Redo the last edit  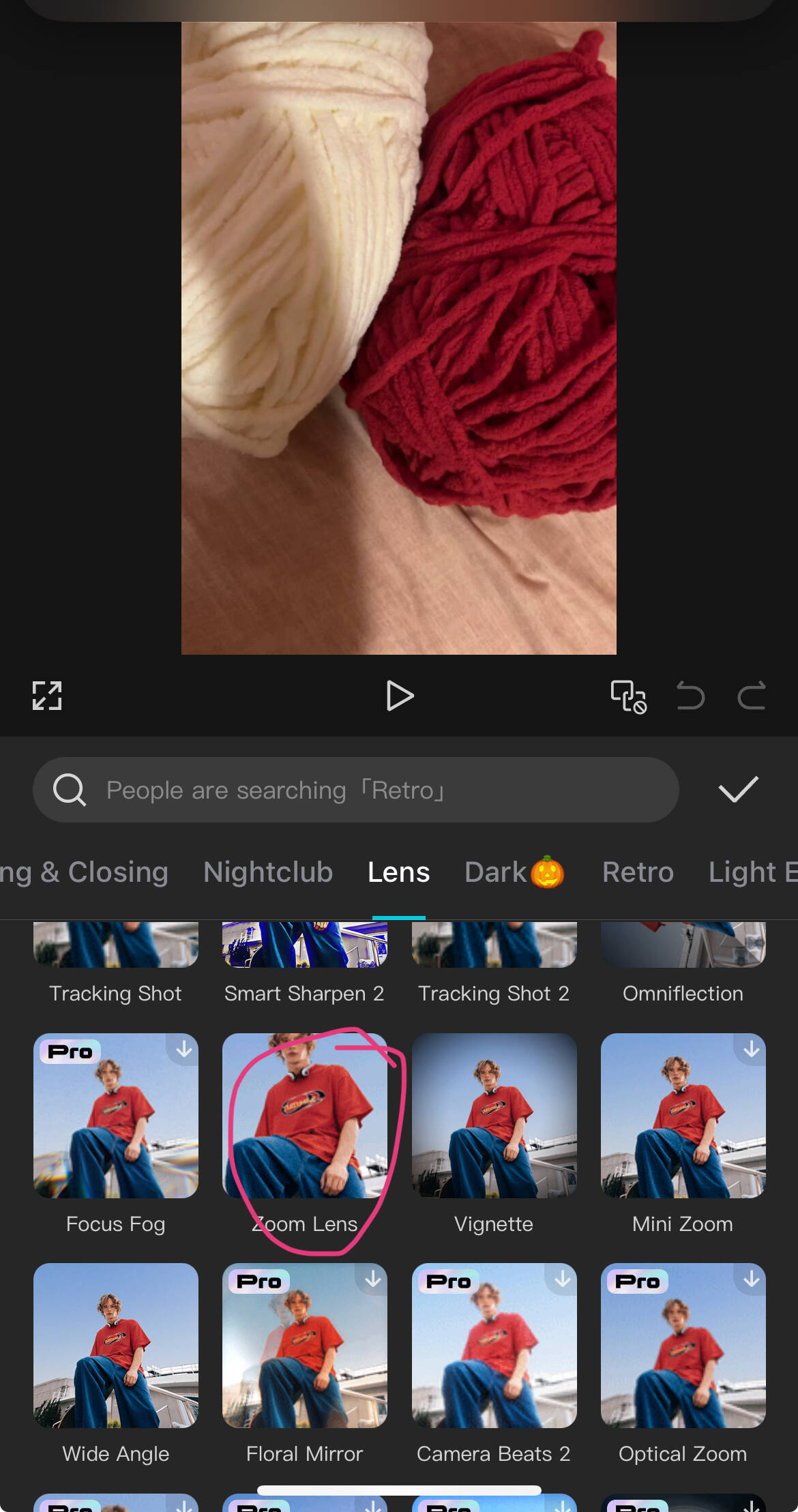[751, 696]
